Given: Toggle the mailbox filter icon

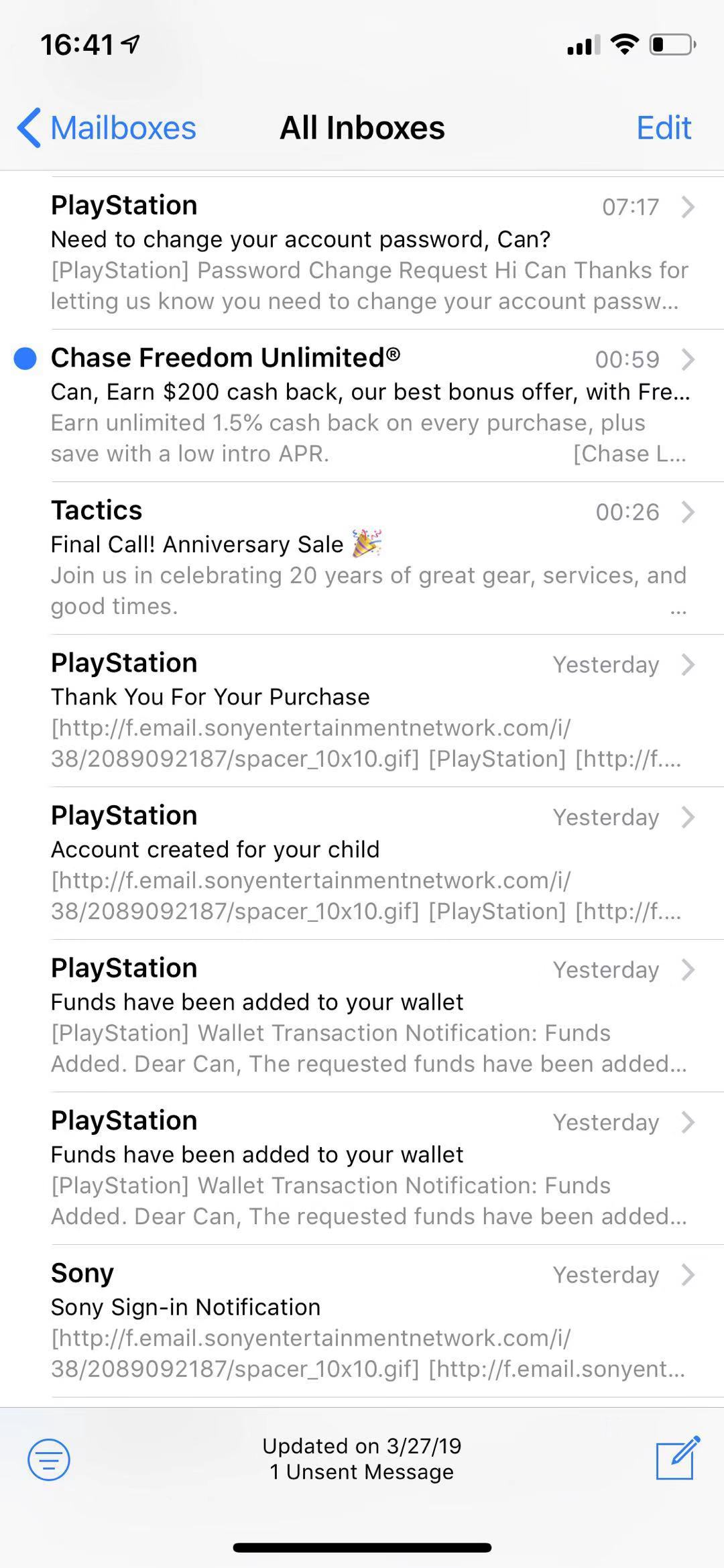Looking at the screenshot, I should pos(49,1459).
